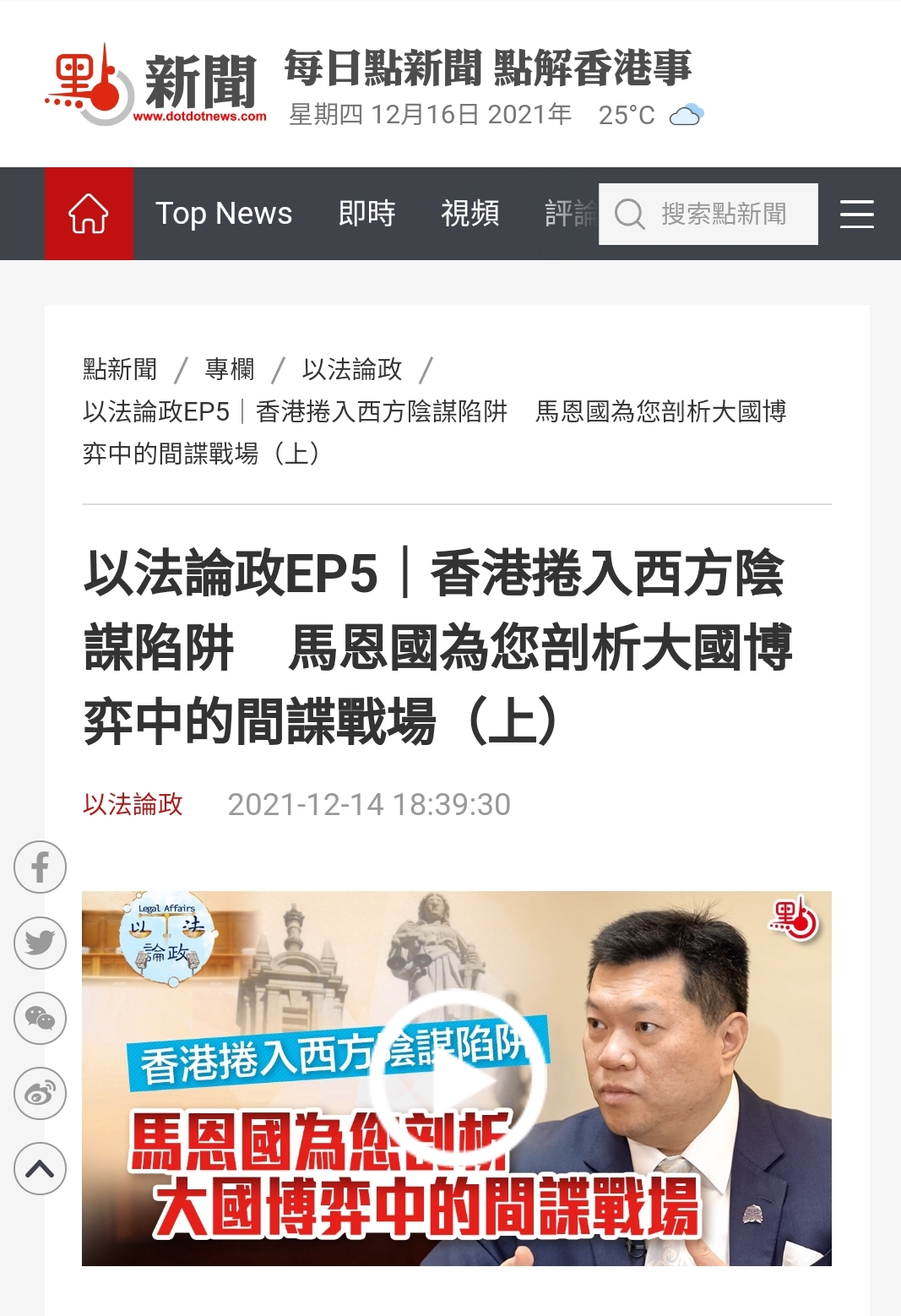The width and height of the screenshot is (901, 1316).
Task: Open the Top News section
Action: click(x=224, y=214)
